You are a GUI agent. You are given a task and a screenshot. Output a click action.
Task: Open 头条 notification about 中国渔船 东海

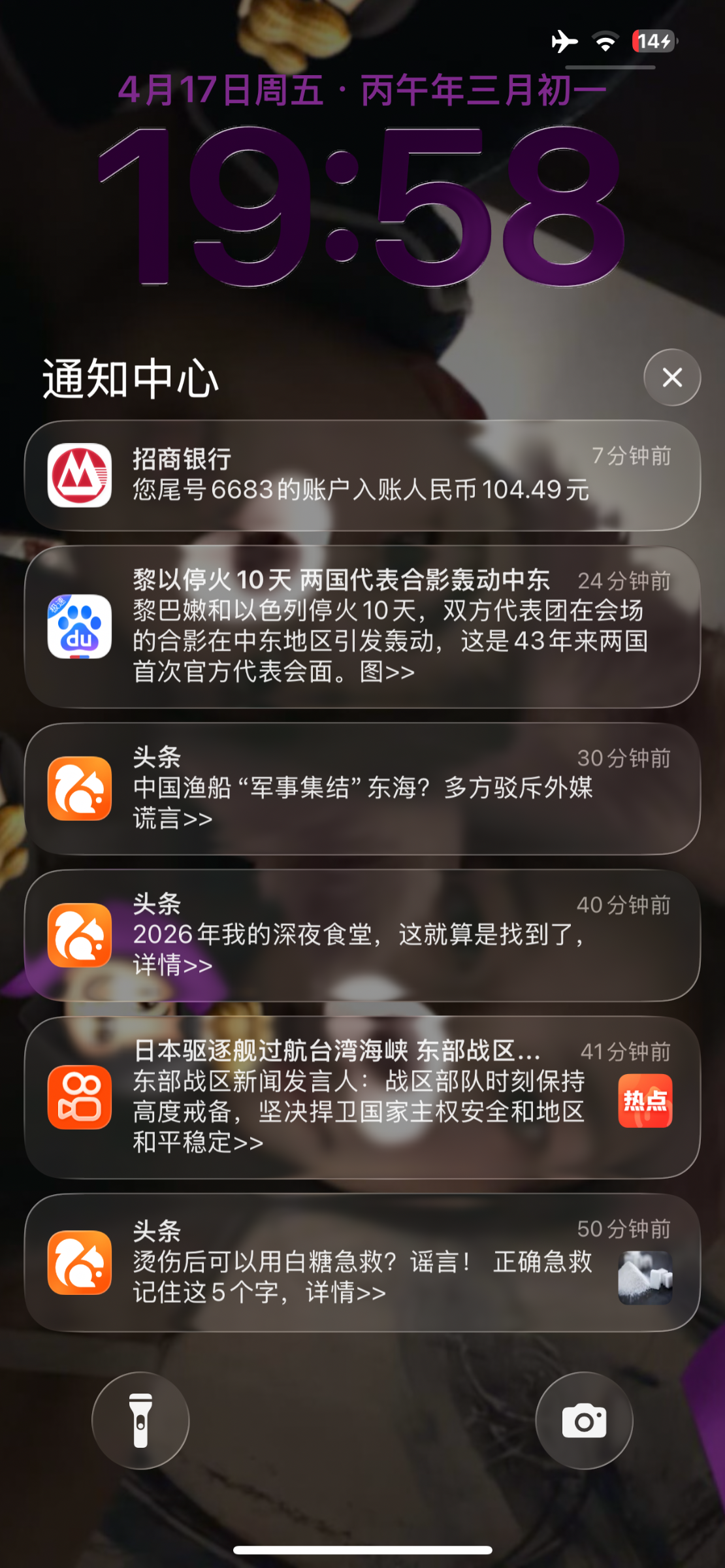(x=362, y=789)
